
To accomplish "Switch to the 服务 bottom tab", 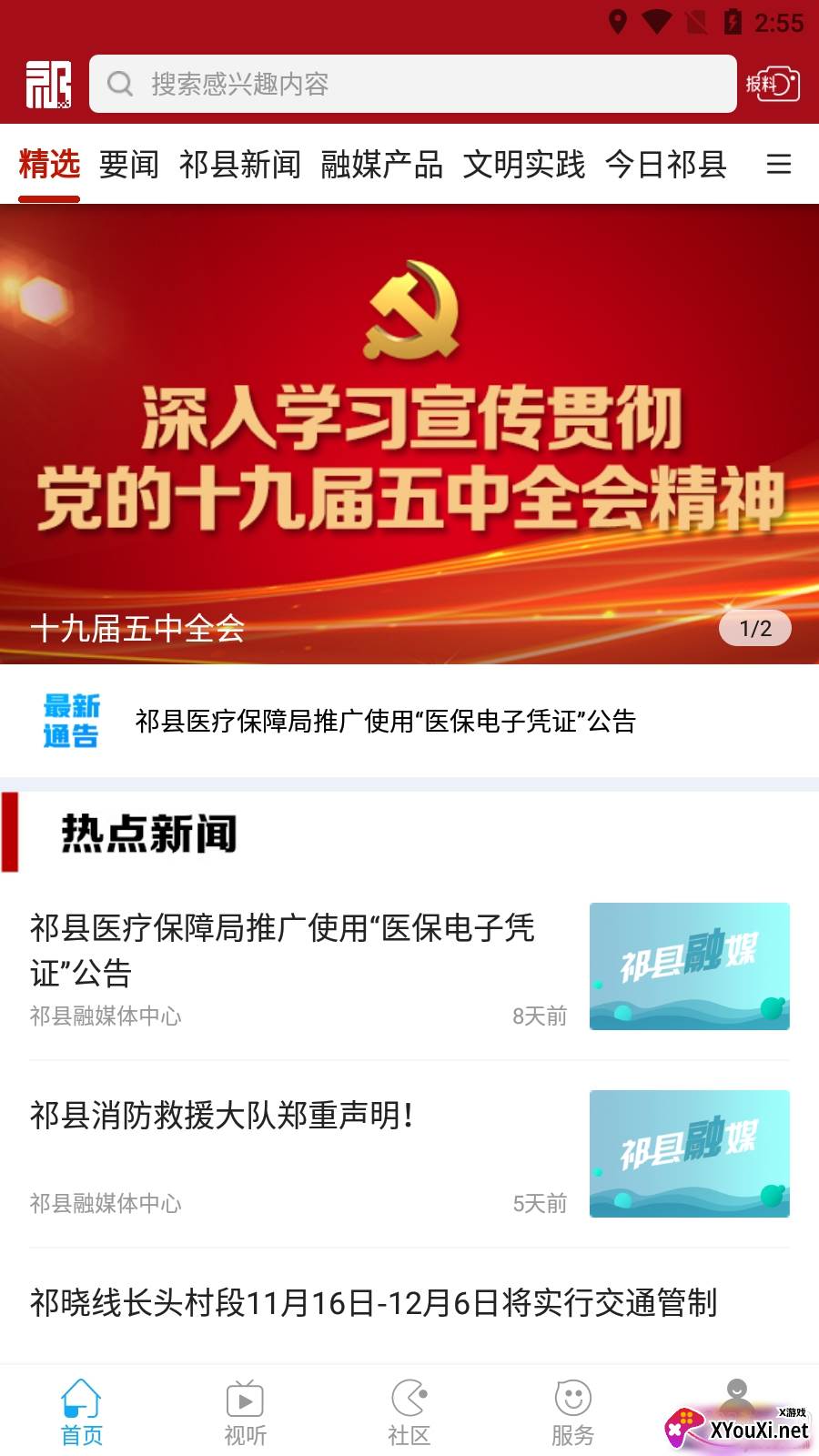I will tap(572, 1412).
